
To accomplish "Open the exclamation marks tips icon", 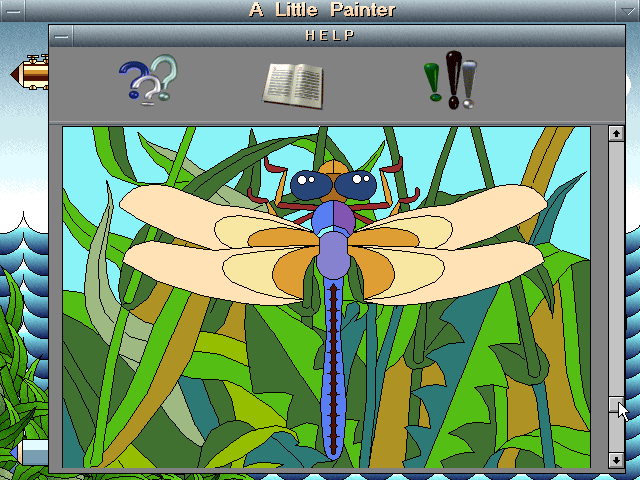I will (449, 80).
